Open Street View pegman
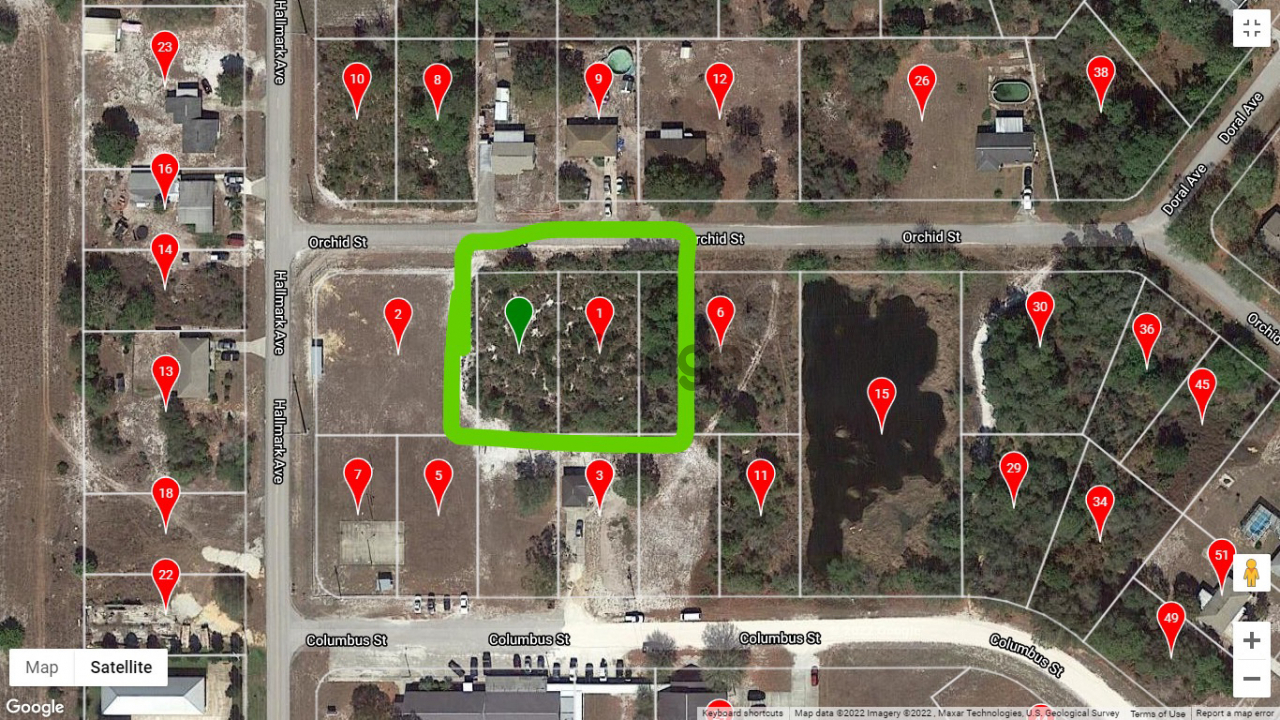This screenshot has height=720, width=1280. click(1251, 574)
